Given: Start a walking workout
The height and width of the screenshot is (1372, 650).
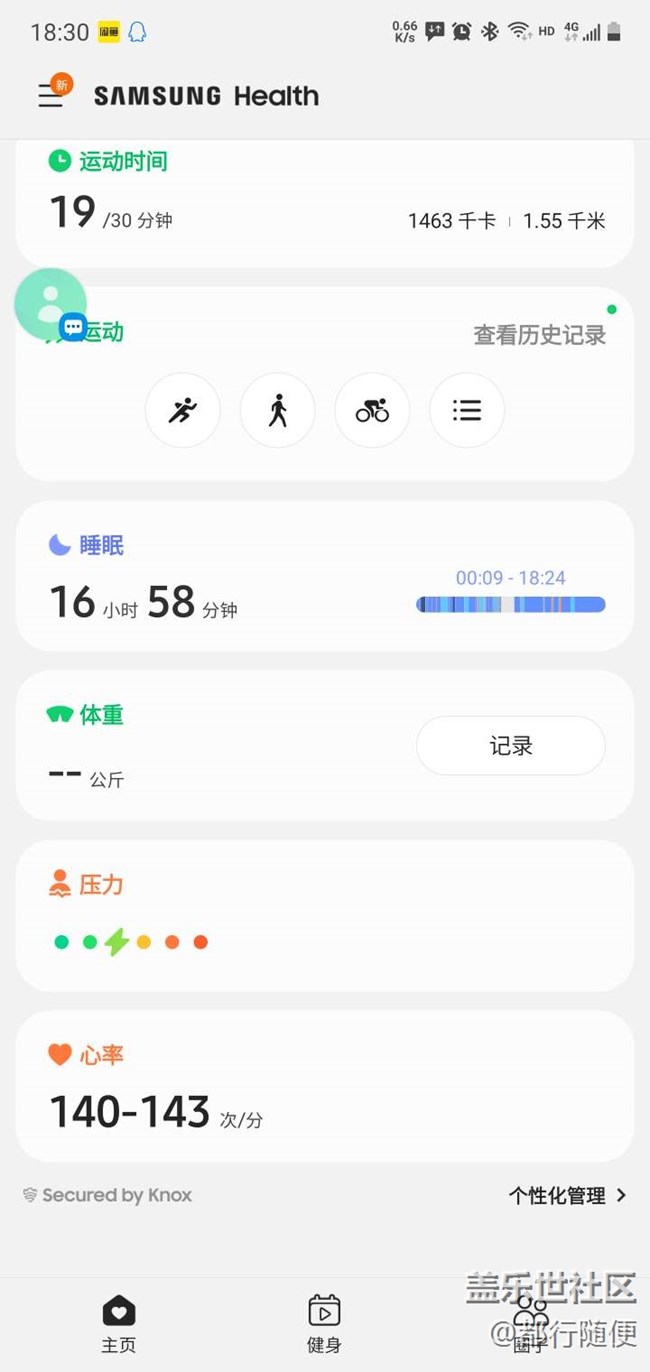Looking at the screenshot, I should click(x=277, y=410).
